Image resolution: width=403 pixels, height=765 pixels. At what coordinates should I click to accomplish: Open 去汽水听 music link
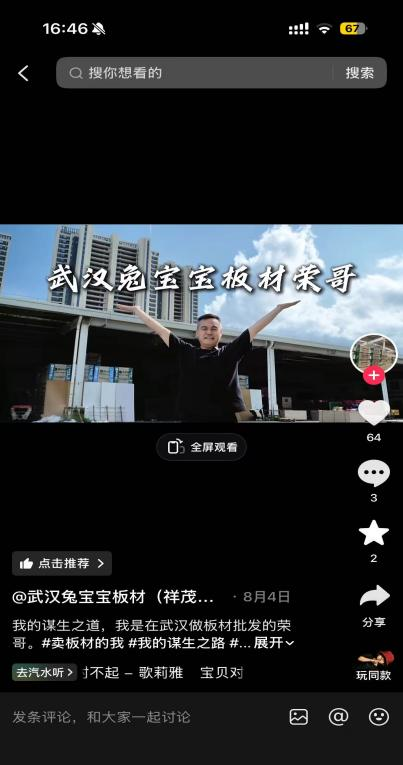44,673
